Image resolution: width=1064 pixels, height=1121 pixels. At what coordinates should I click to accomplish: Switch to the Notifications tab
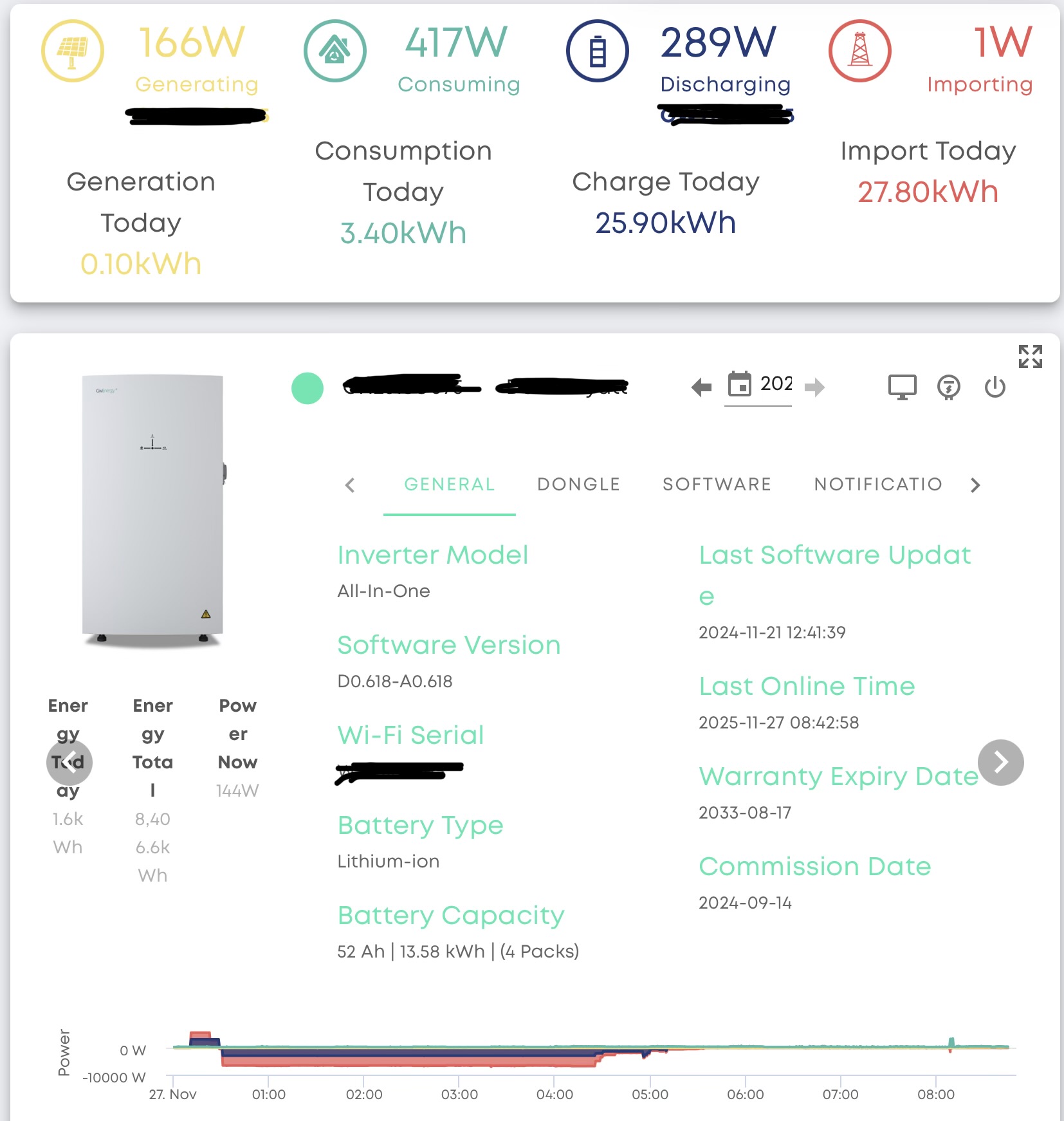point(877,485)
